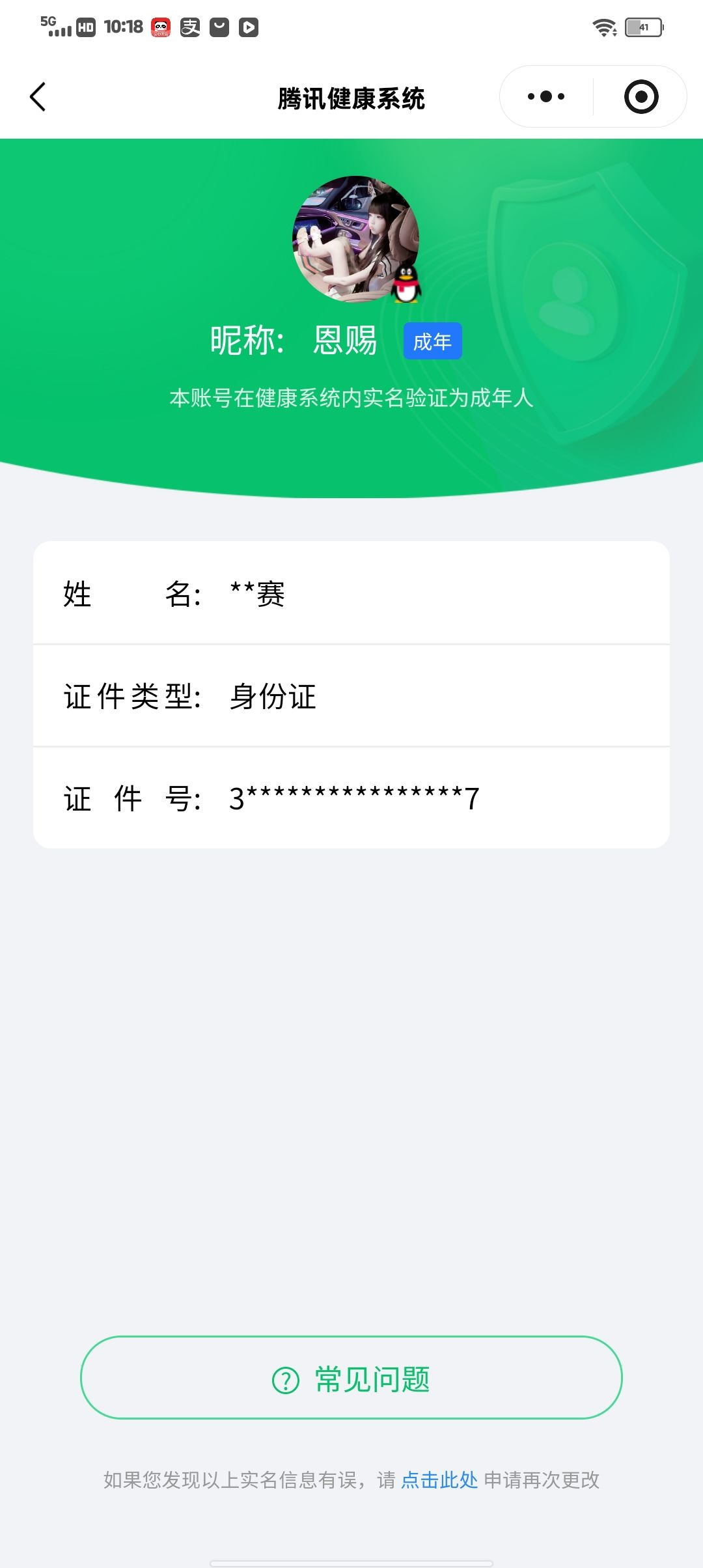
Task: Tap the red panda notification icon
Action: pos(160,27)
